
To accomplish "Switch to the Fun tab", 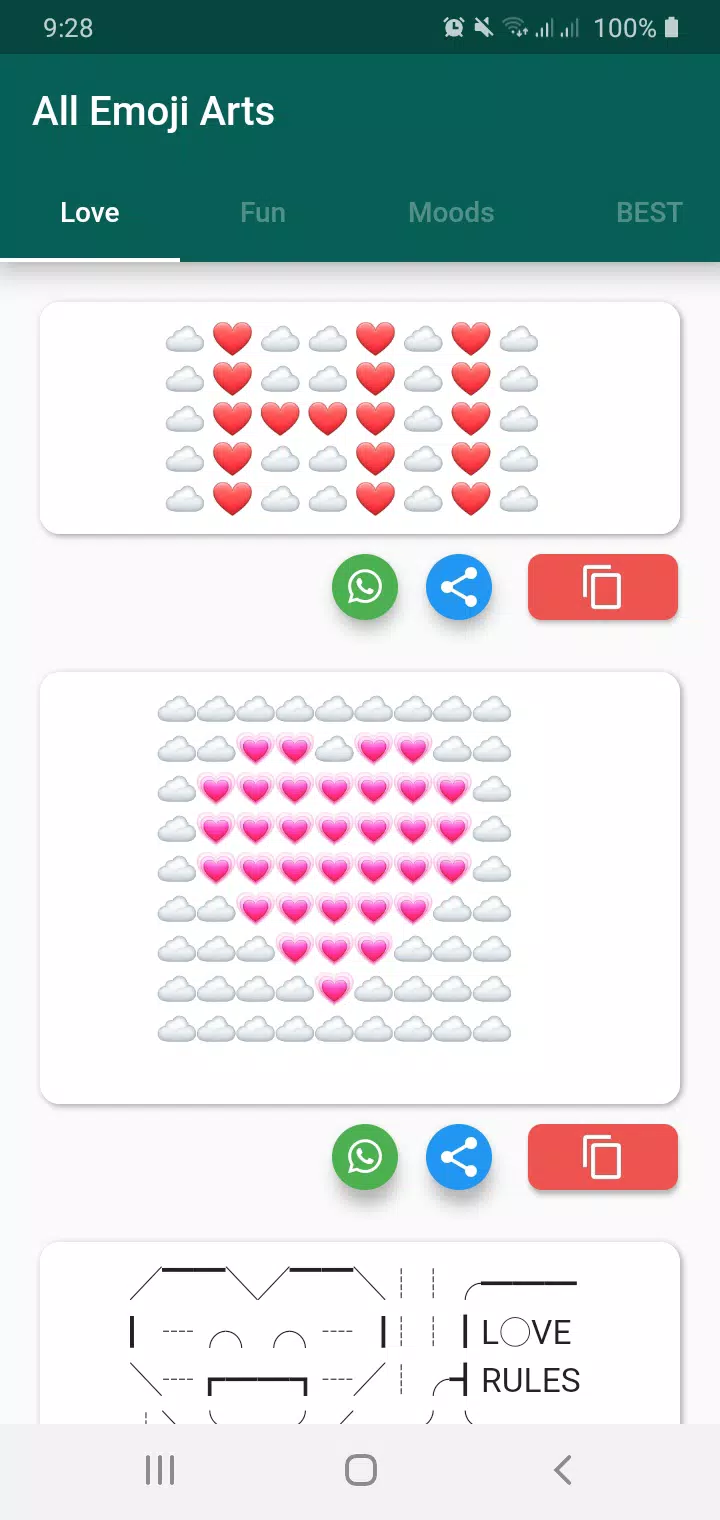I will coord(262,212).
